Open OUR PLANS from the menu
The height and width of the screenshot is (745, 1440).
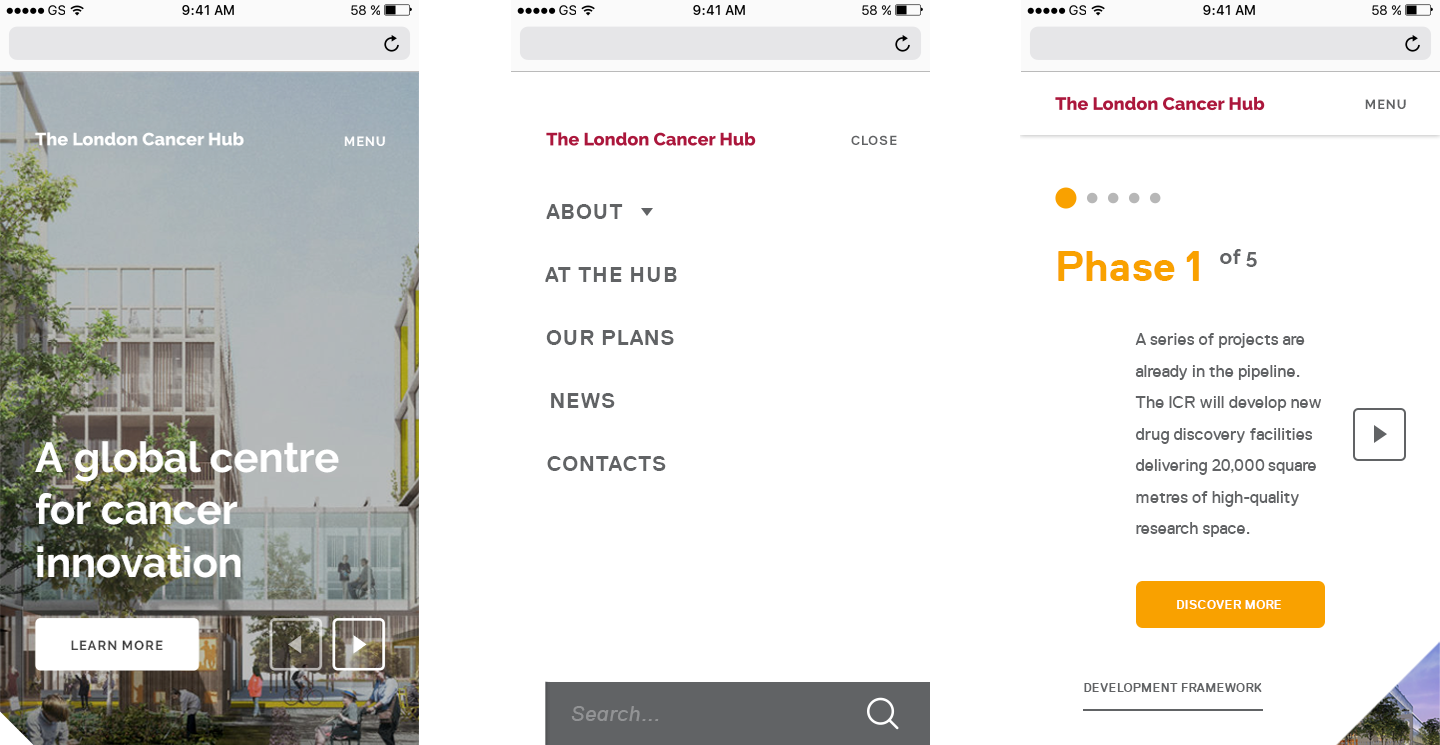[x=610, y=338]
